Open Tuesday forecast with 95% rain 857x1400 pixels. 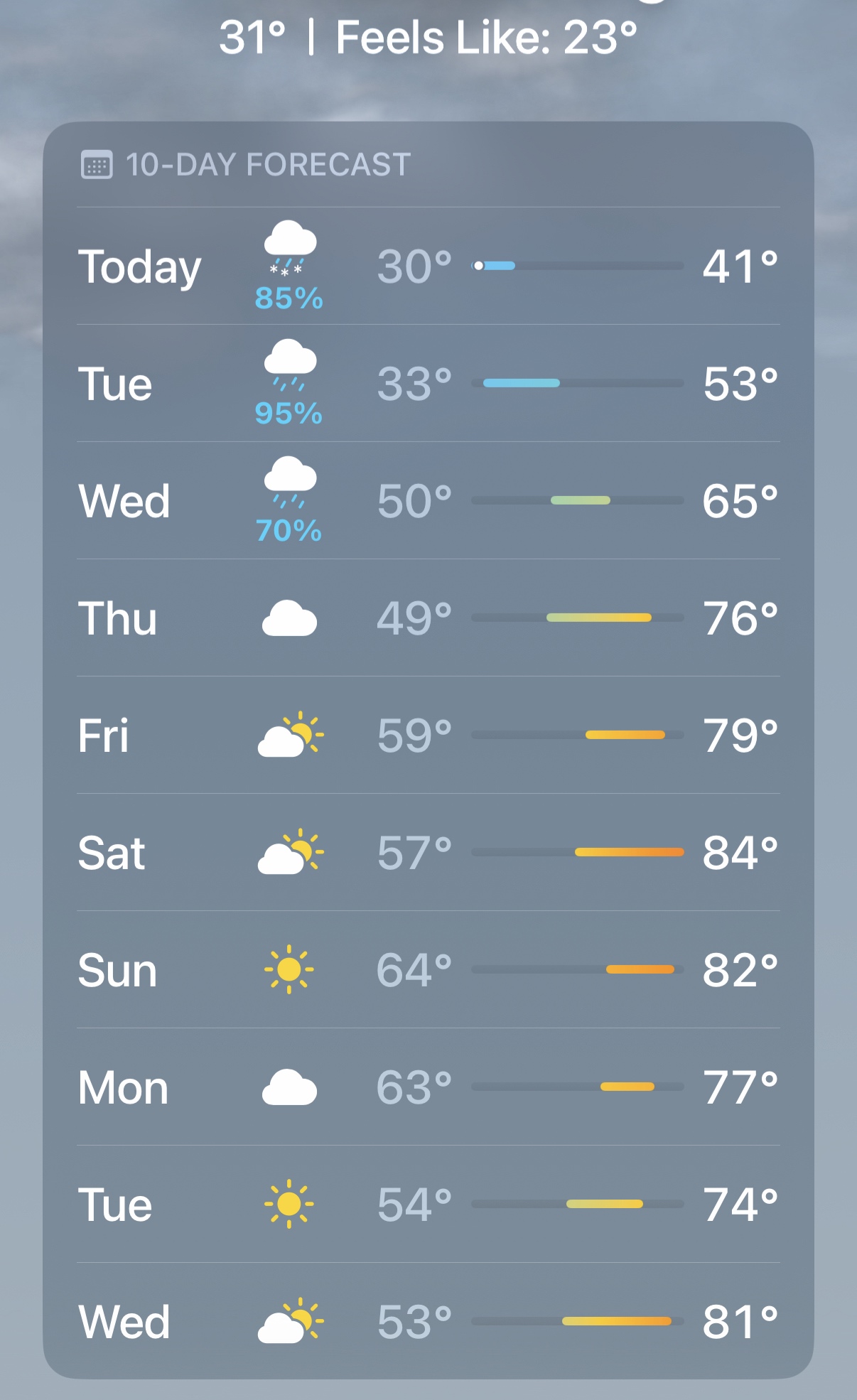tap(428, 384)
